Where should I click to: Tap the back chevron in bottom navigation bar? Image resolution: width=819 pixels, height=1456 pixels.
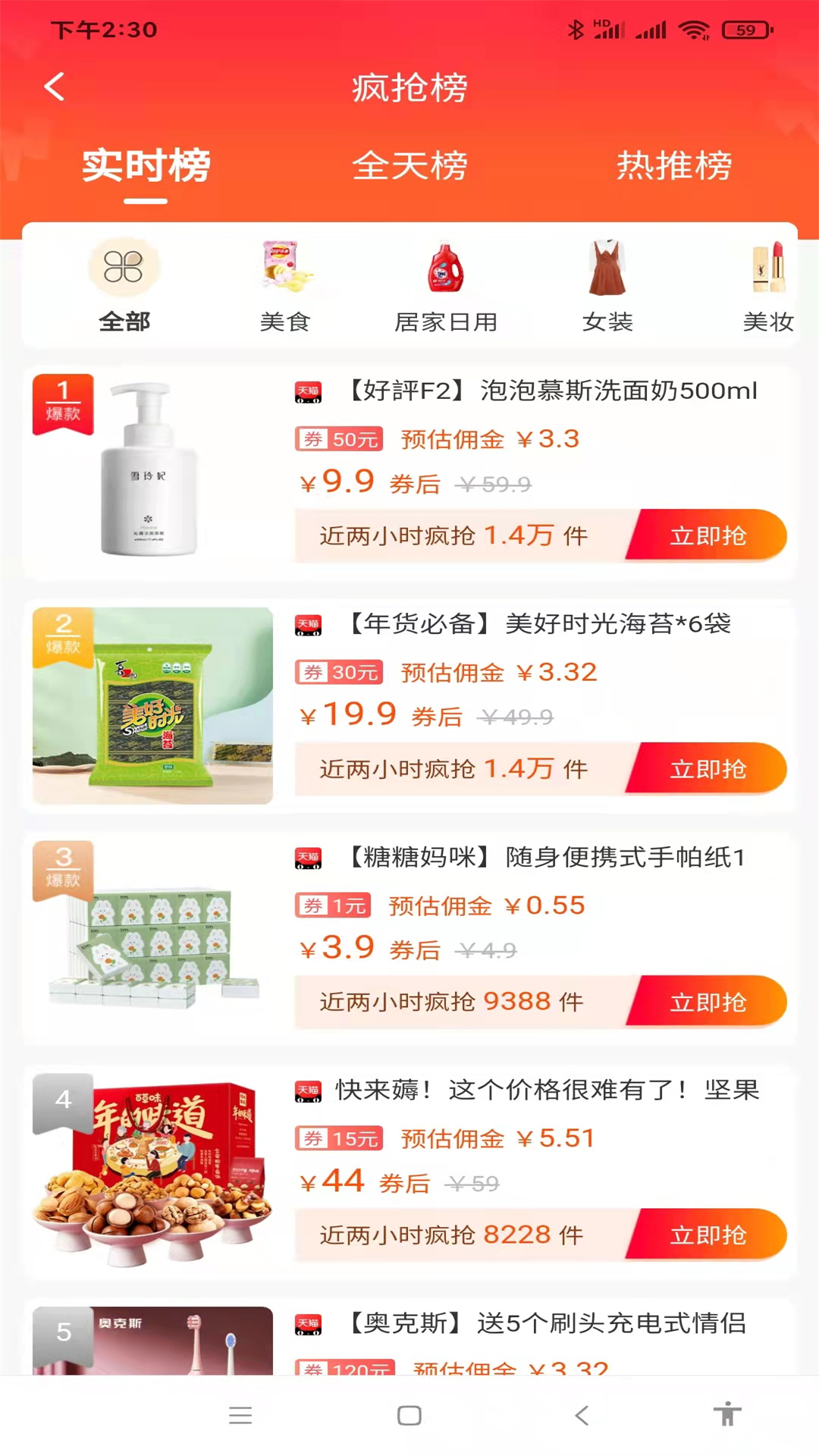point(581,1417)
